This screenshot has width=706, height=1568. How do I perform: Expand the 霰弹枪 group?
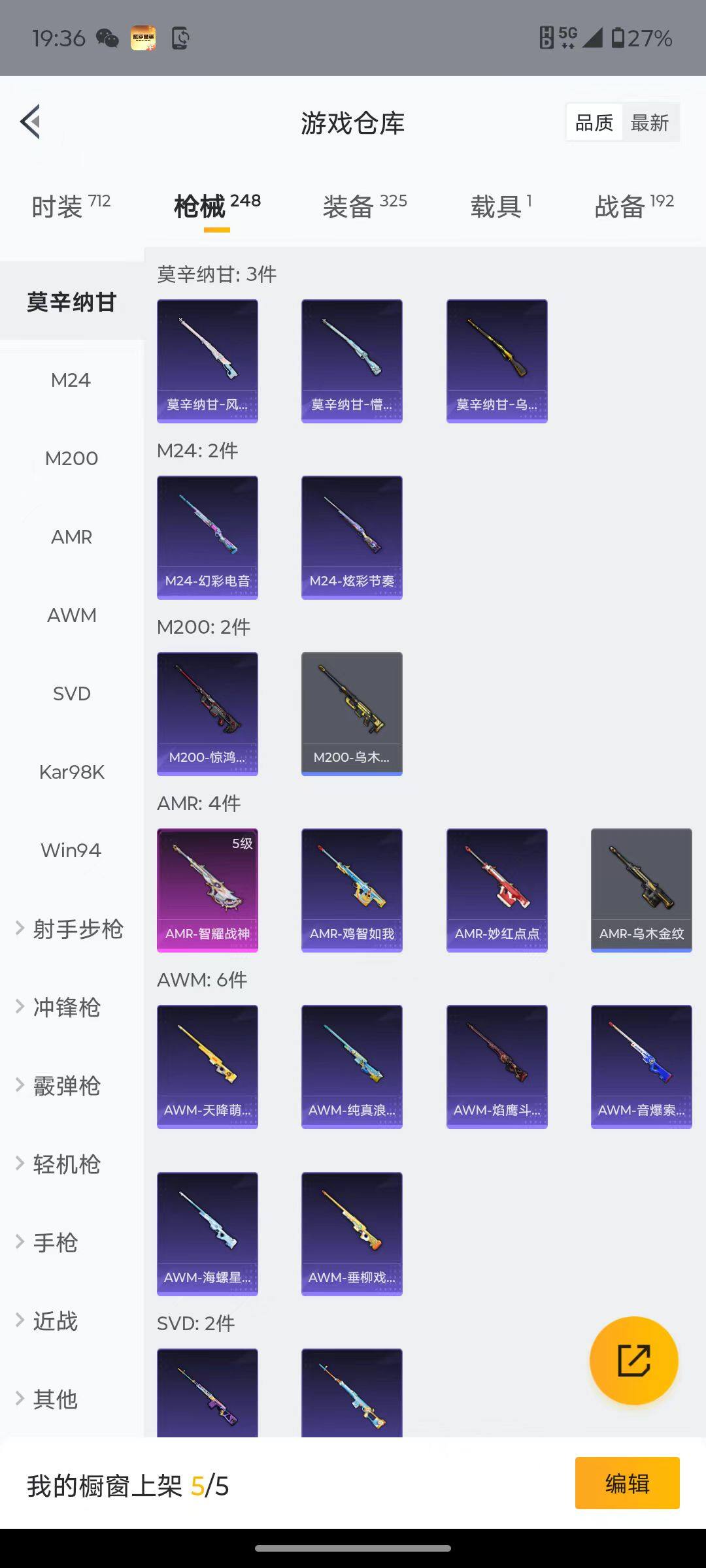[x=65, y=1085]
